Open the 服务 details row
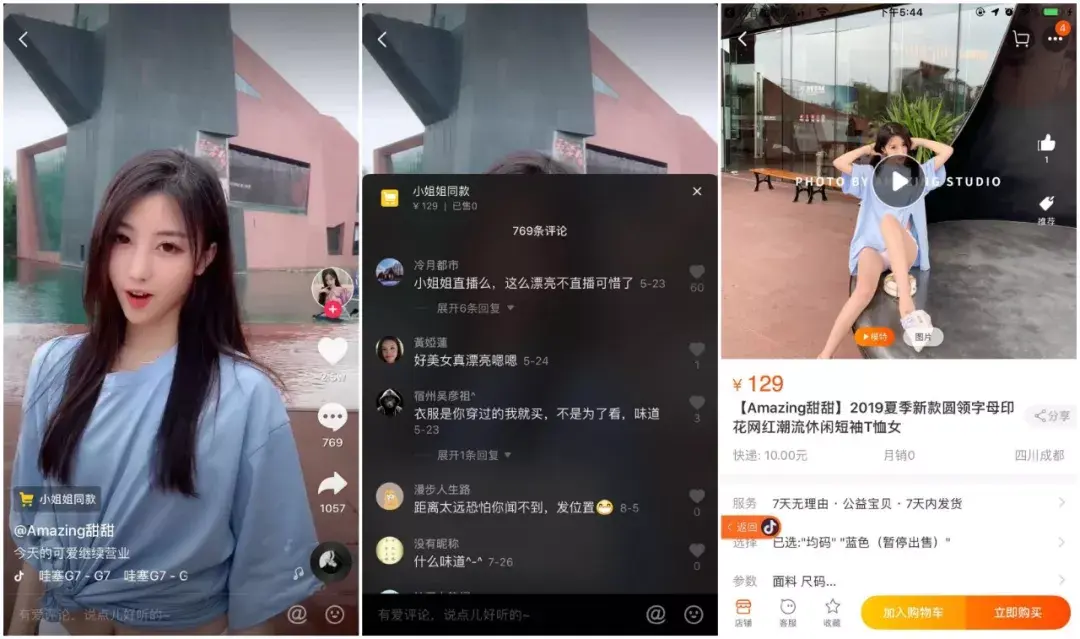 point(900,503)
